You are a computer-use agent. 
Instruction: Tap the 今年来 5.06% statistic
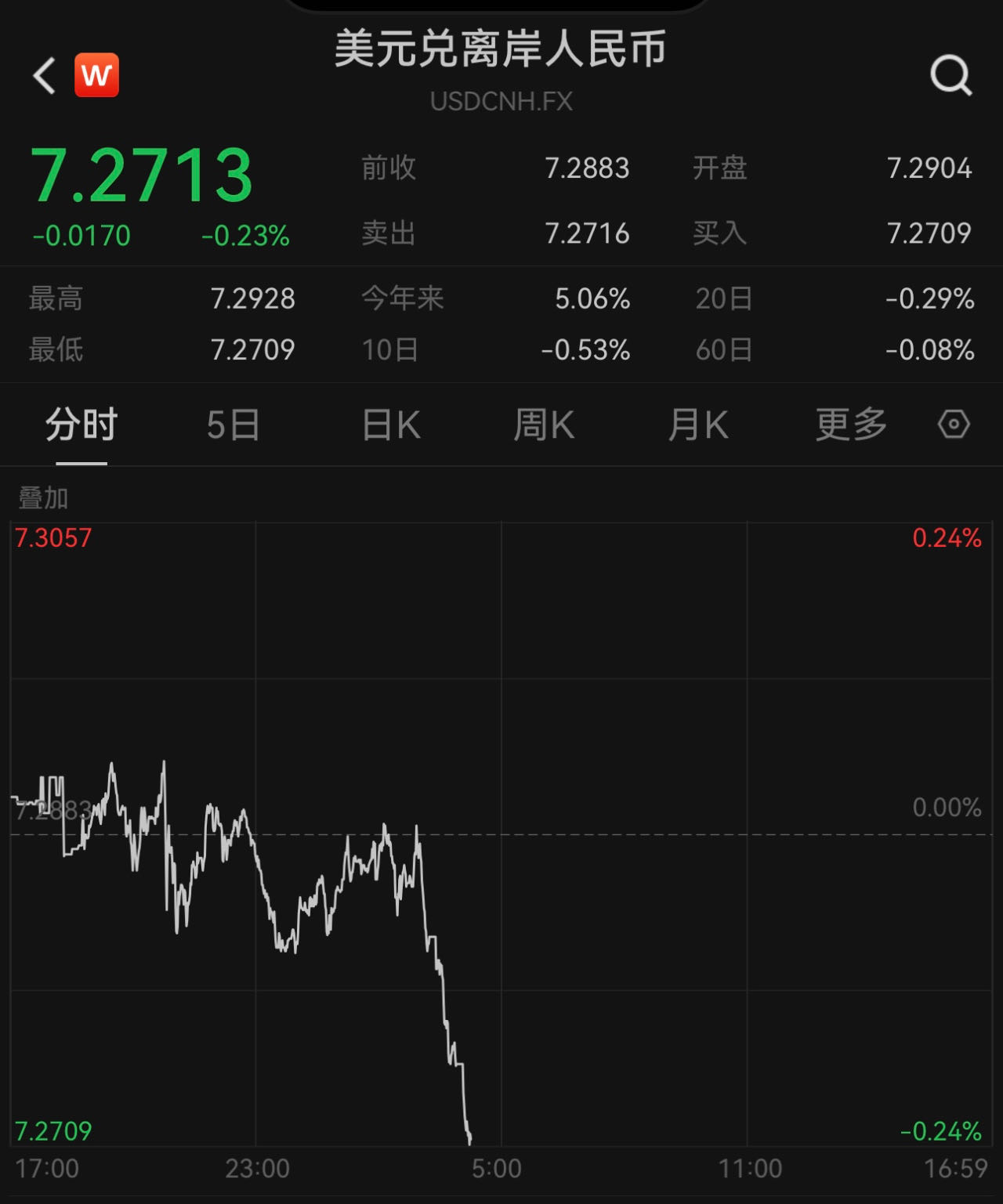click(x=592, y=298)
